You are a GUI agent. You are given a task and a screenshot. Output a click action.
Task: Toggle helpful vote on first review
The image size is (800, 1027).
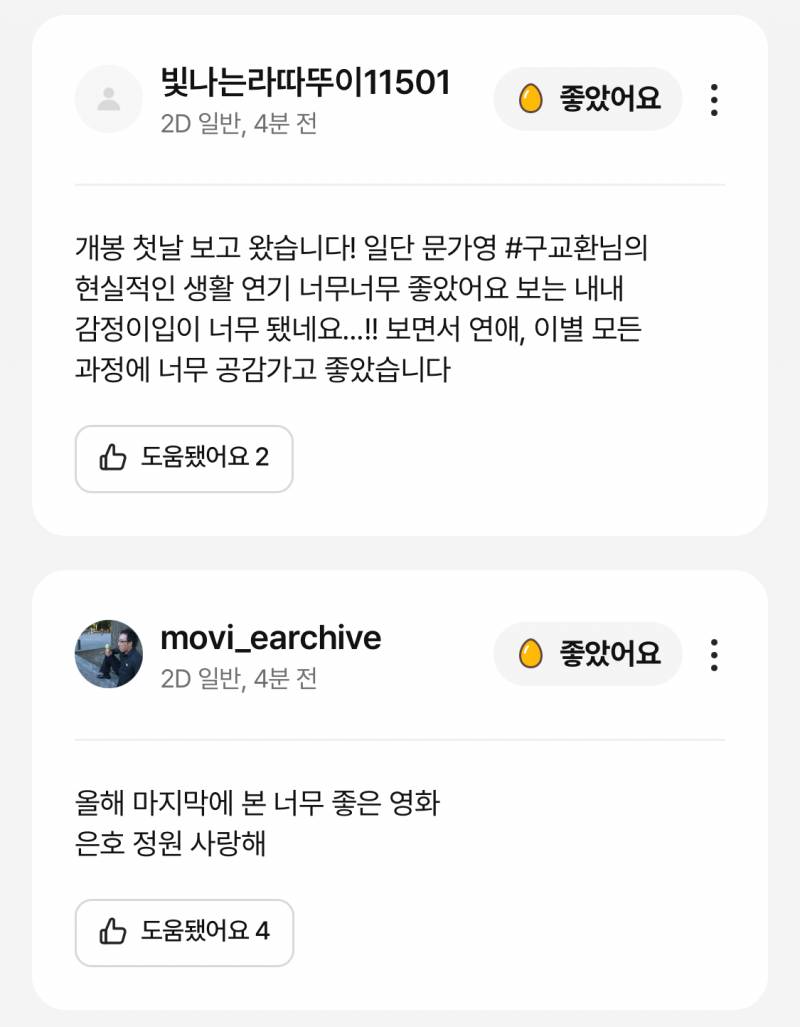183,458
